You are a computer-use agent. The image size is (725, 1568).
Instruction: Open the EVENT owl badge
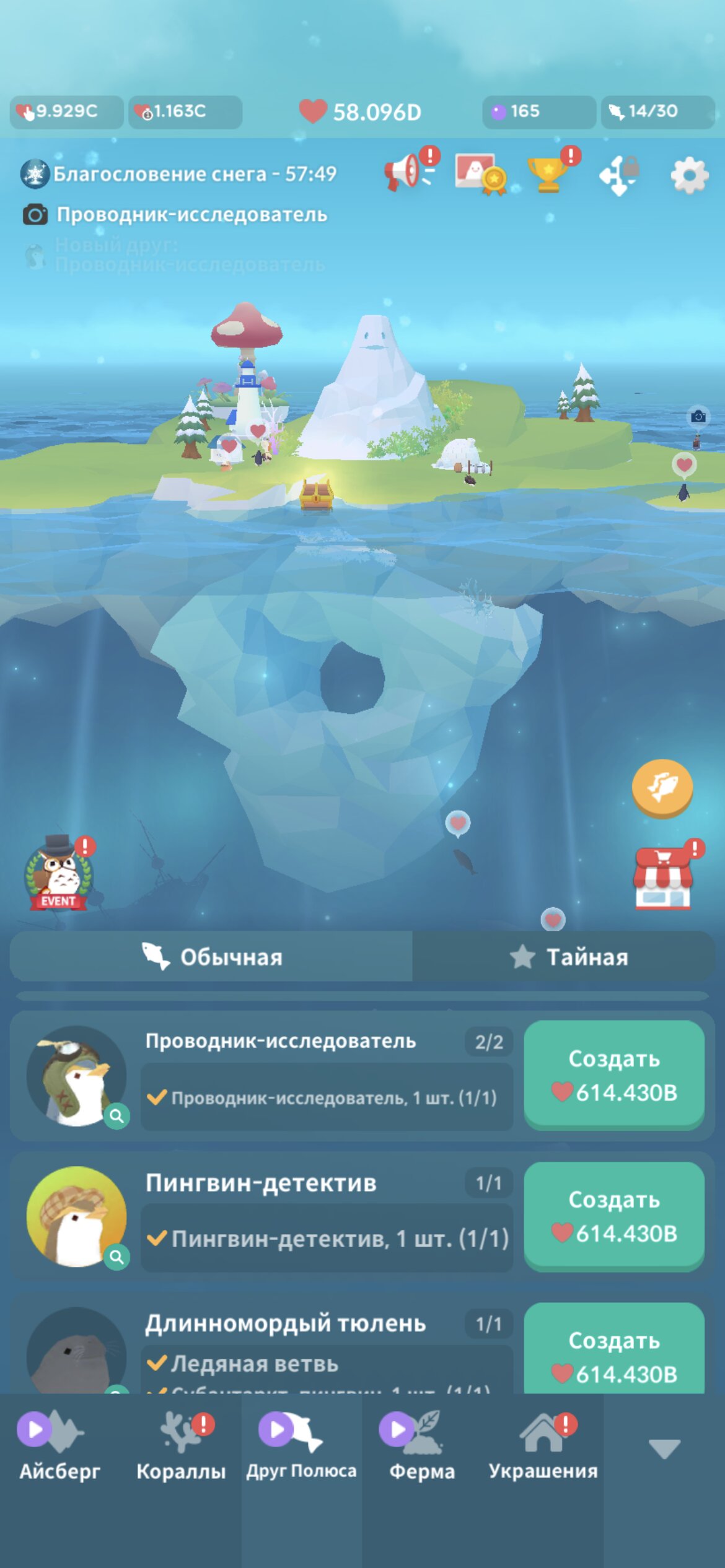(59, 873)
